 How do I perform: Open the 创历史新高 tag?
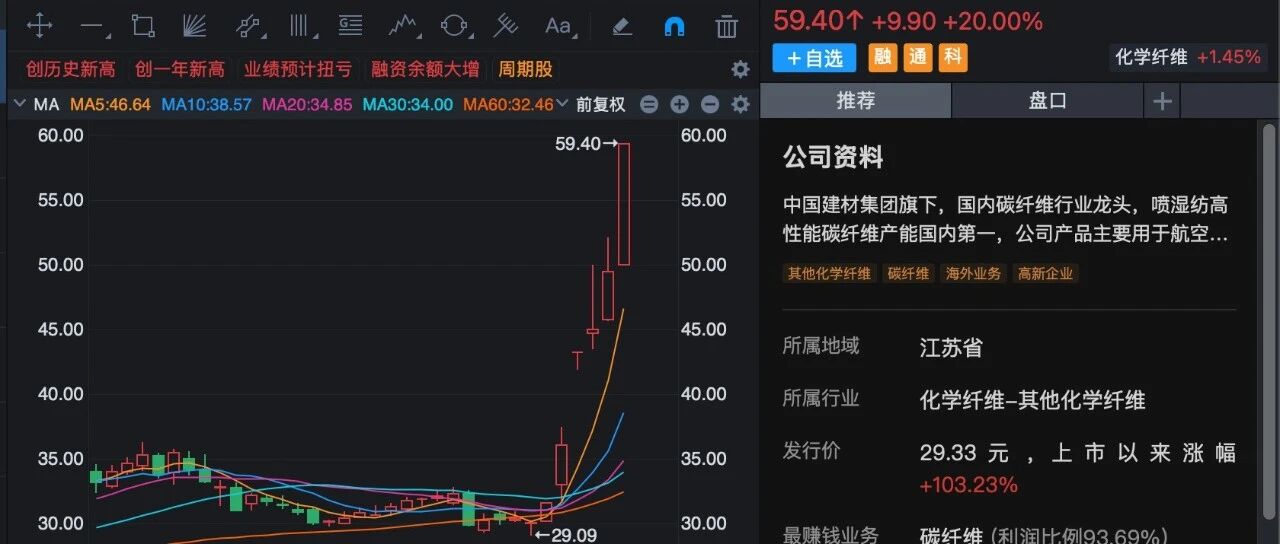tap(70, 69)
